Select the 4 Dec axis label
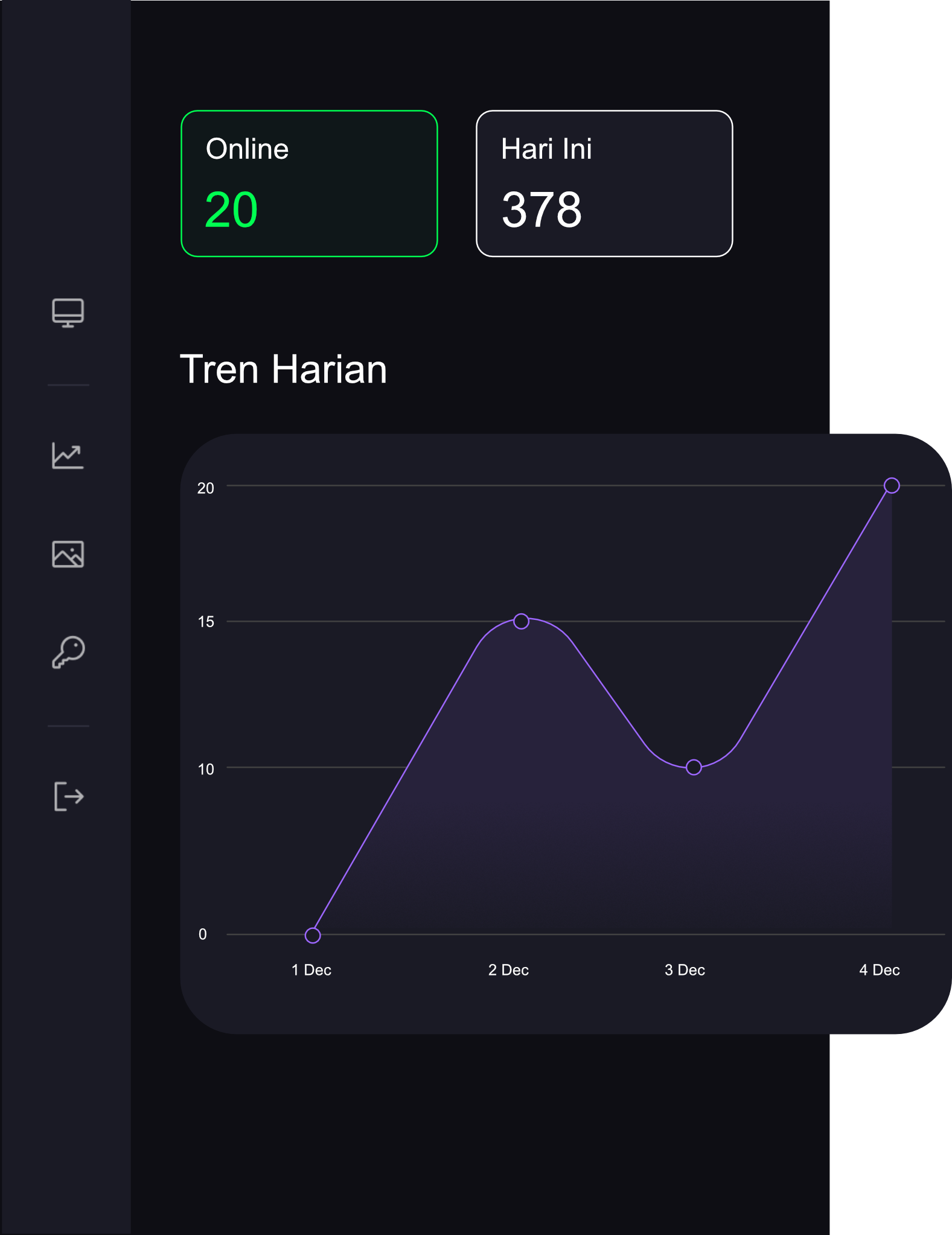 (880, 970)
